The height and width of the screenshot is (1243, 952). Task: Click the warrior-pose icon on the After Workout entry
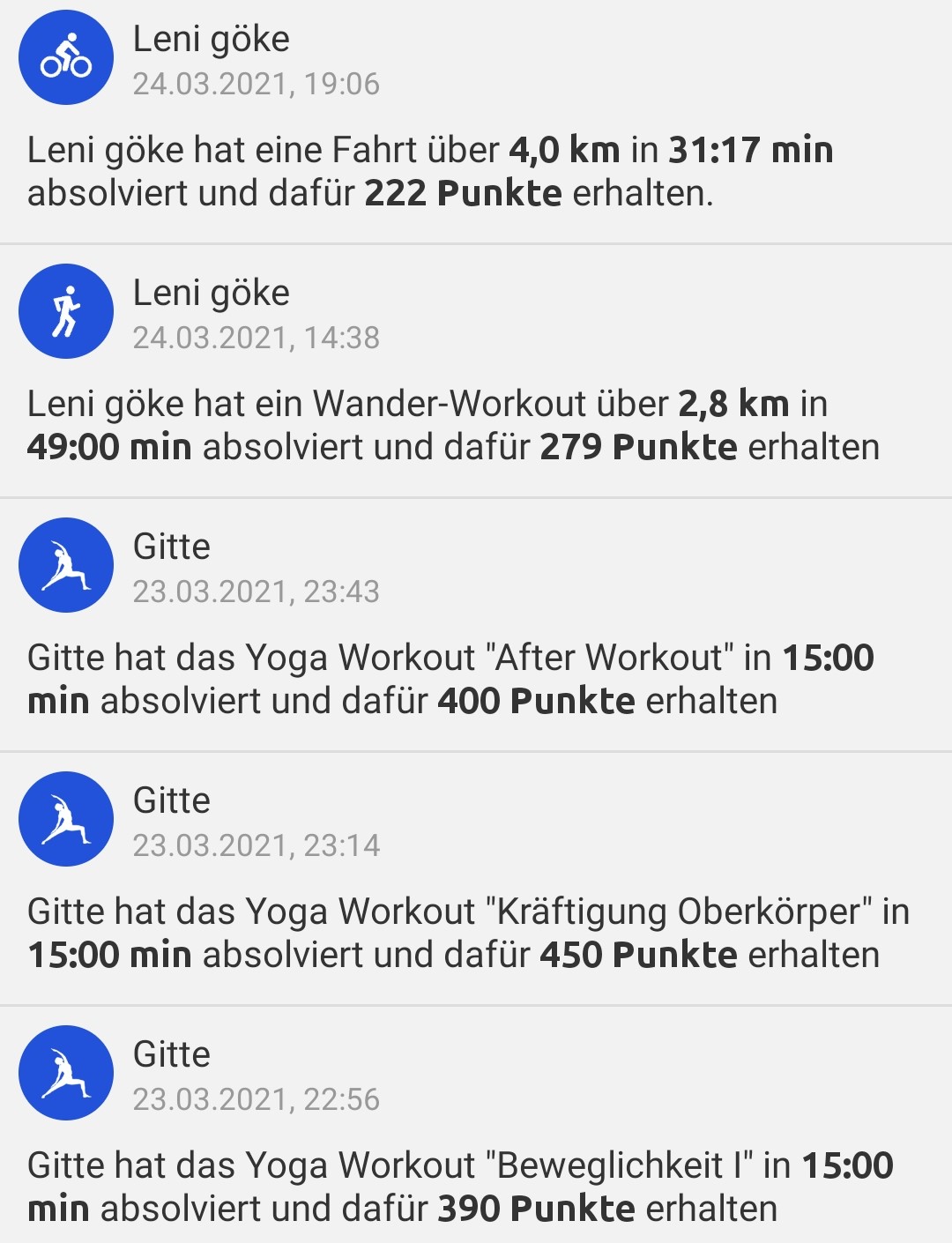tap(65, 565)
